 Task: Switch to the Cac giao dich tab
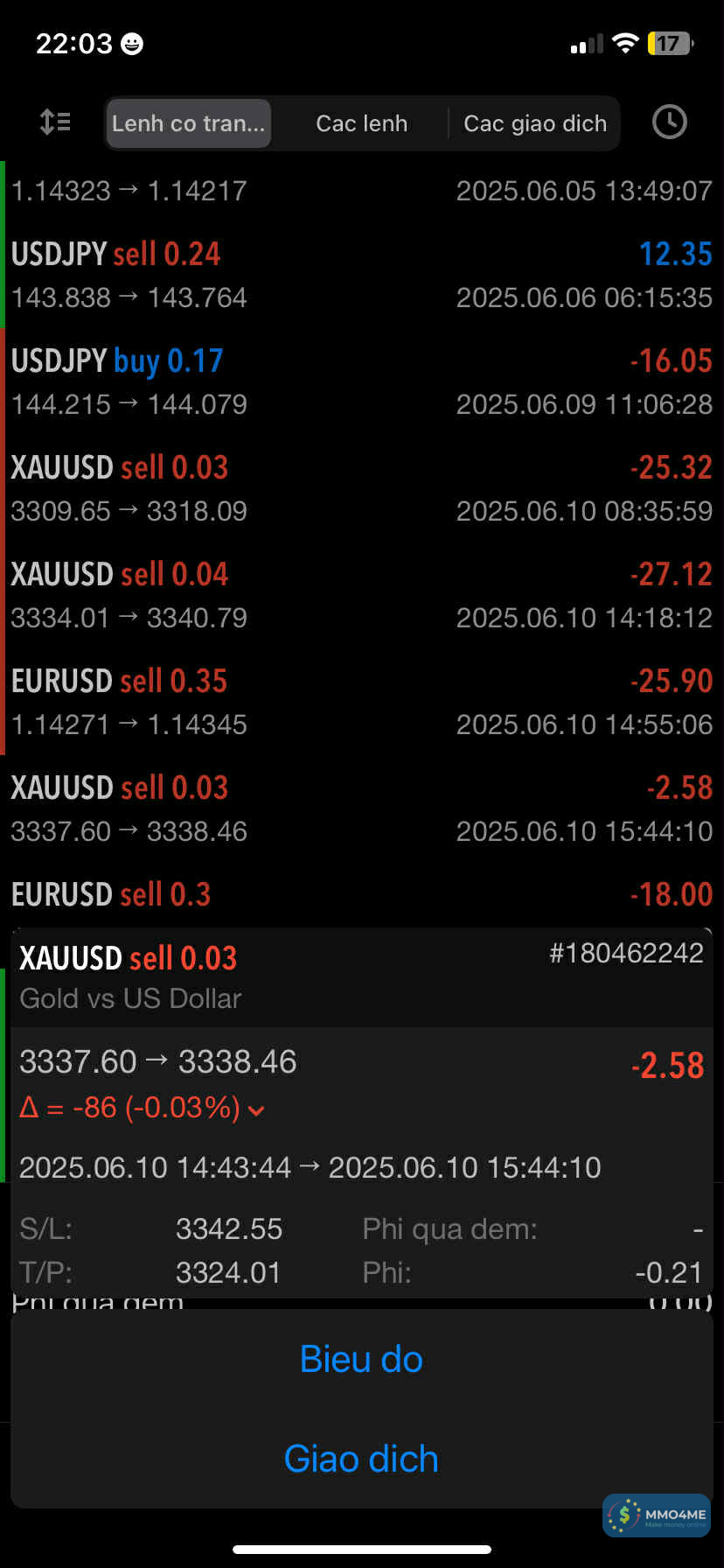[534, 123]
